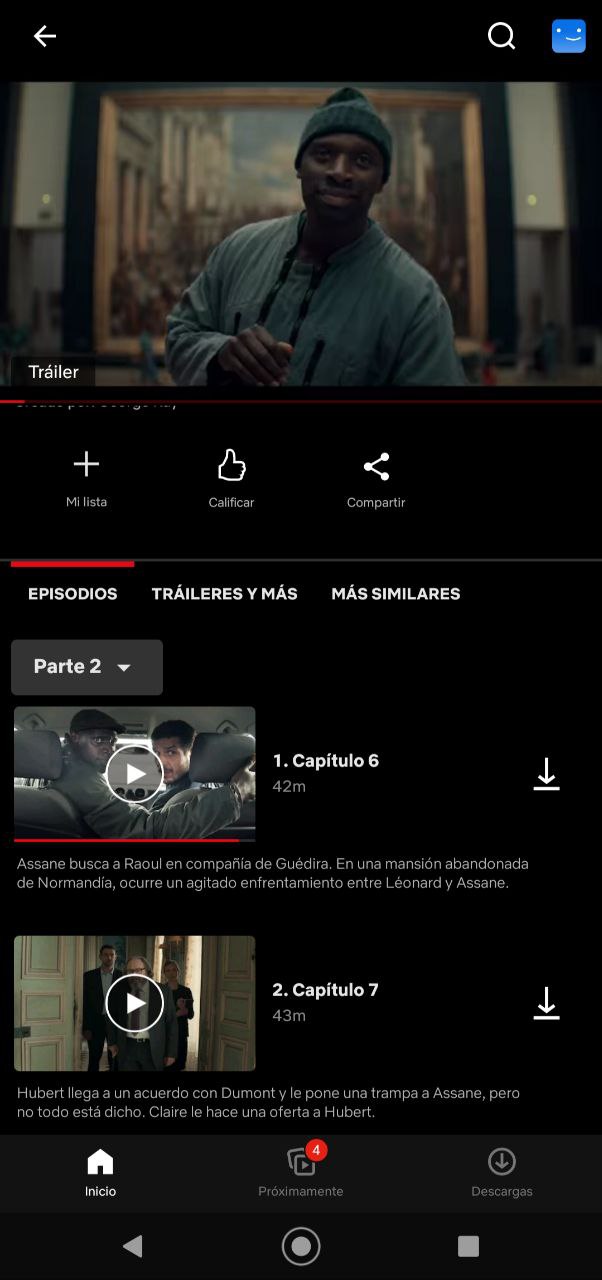Rate the show with Calificar
Image resolution: width=602 pixels, height=1280 pixels.
coord(231,479)
